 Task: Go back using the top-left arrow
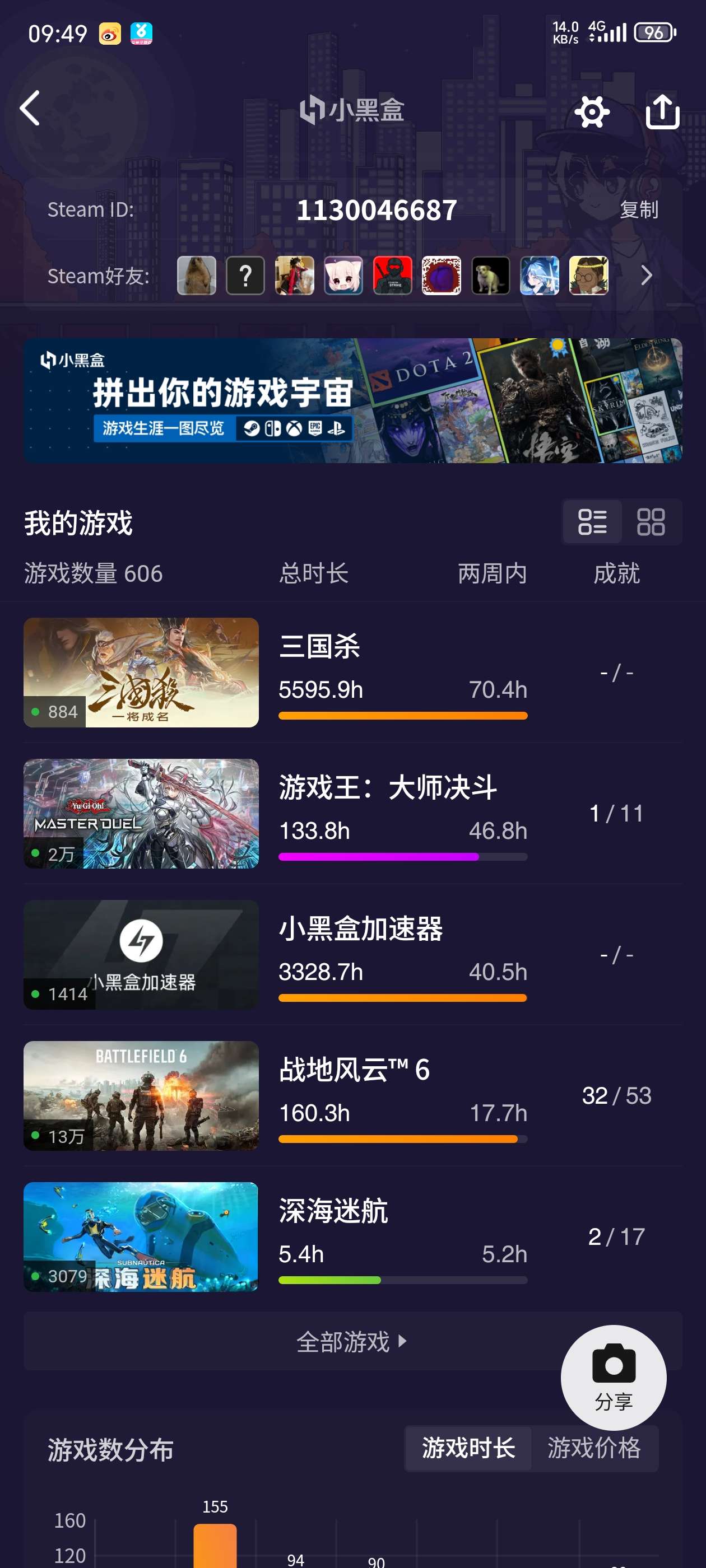tap(30, 108)
